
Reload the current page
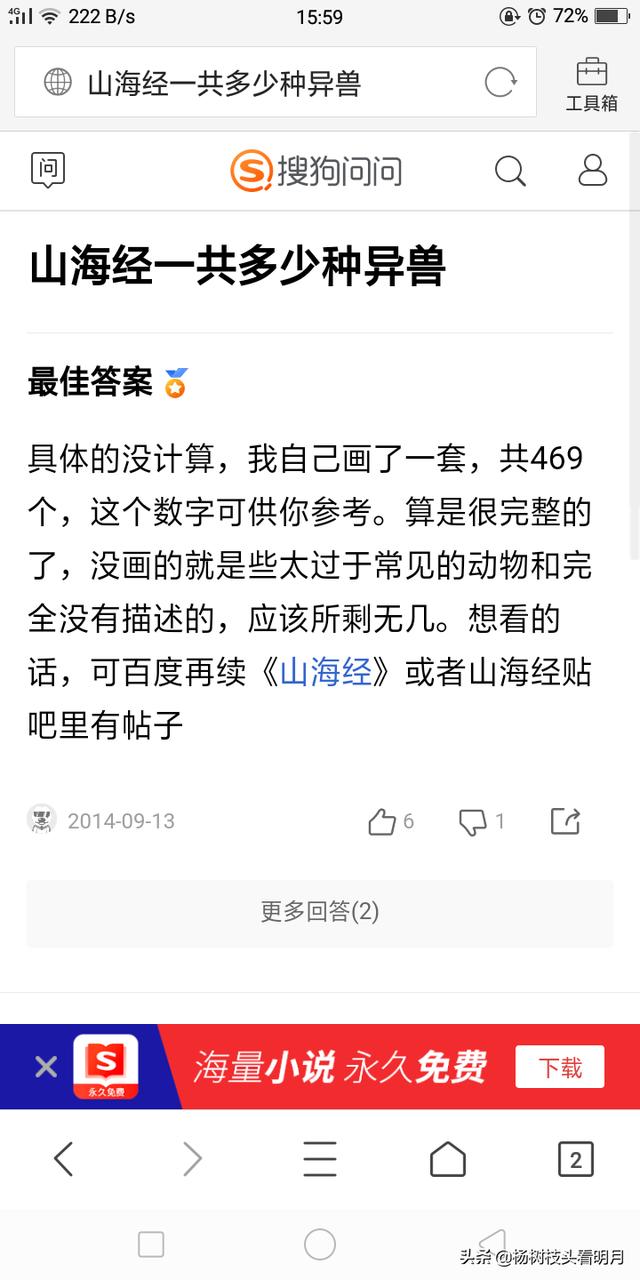click(x=500, y=82)
